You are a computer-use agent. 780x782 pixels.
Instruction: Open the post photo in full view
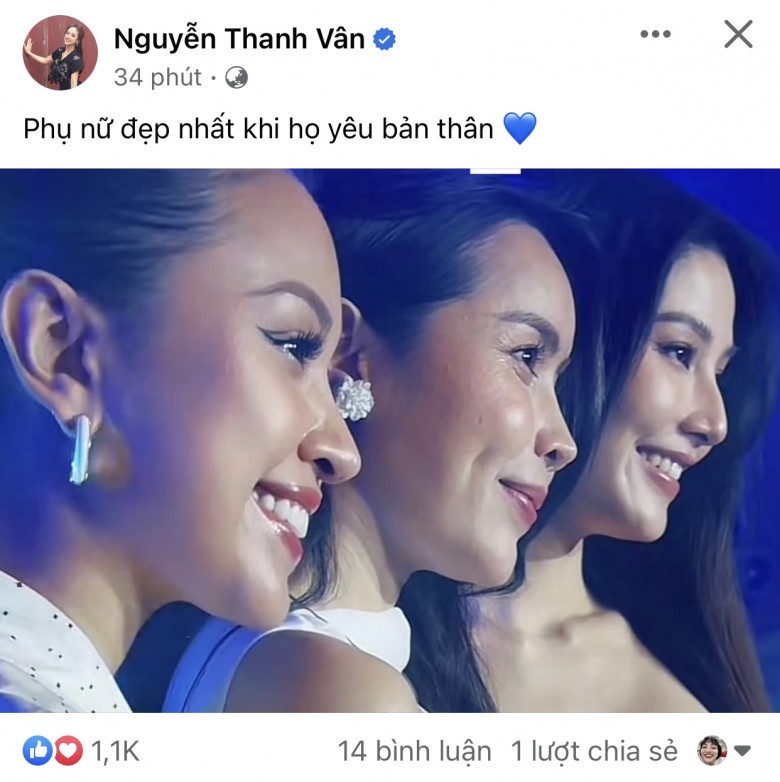390,440
